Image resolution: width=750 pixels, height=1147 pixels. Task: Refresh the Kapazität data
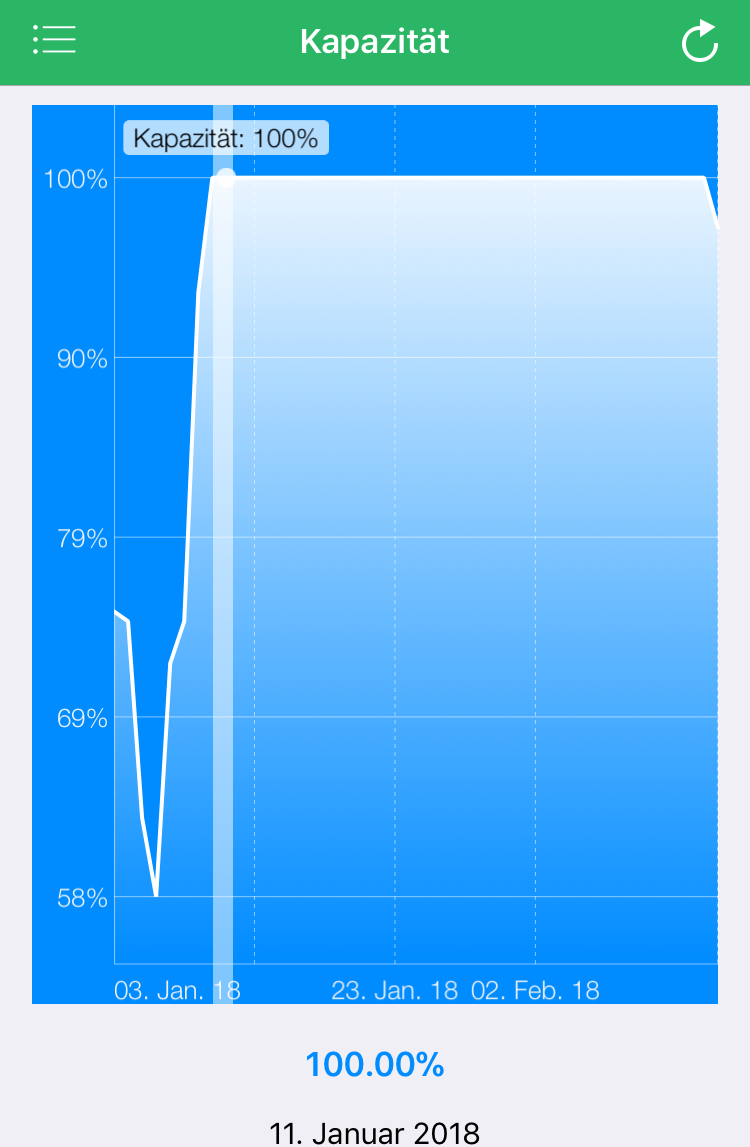pos(699,42)
